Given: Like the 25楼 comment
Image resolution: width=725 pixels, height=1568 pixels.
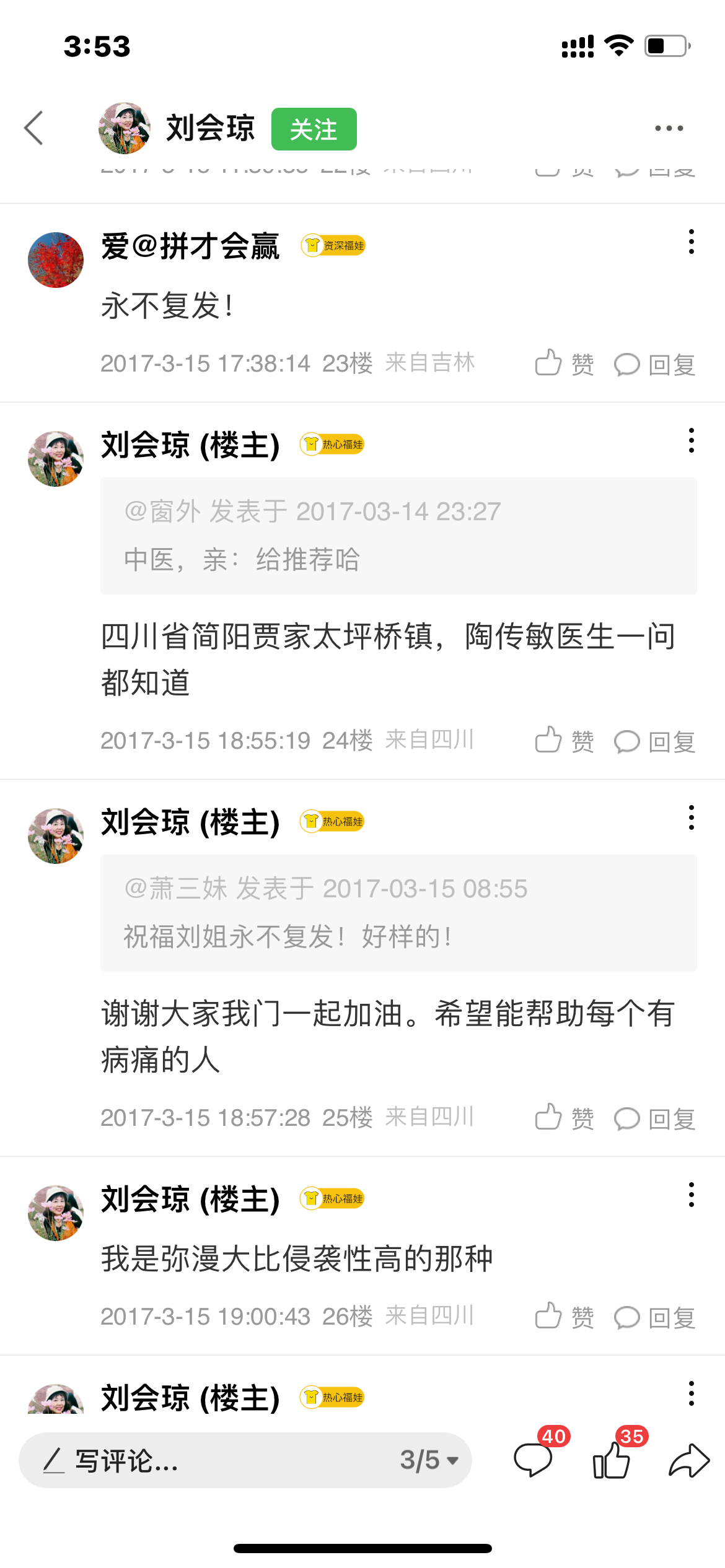Looking at the screenshot, I should (564, 1118).
